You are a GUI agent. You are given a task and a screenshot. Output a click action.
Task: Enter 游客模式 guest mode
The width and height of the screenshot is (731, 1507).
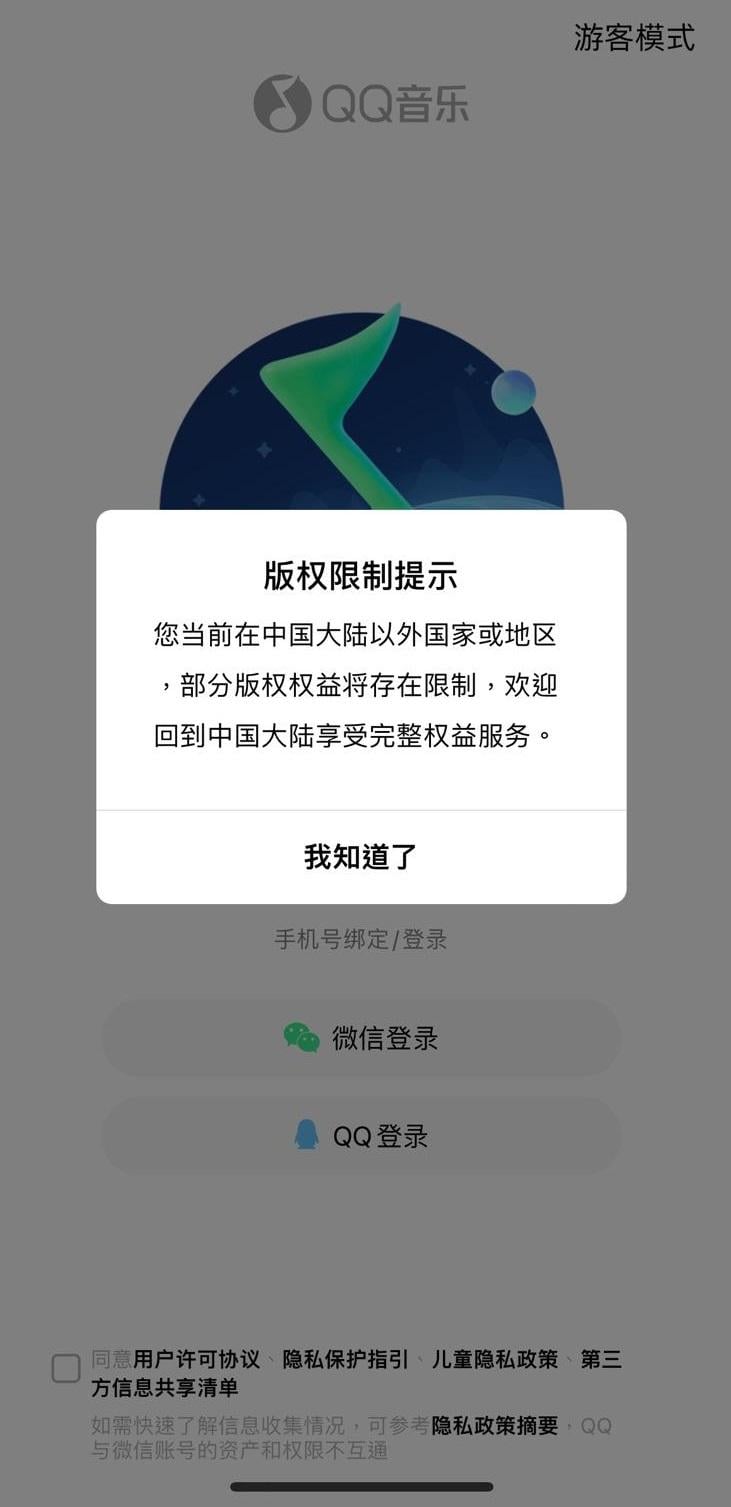tap(634, 38)
